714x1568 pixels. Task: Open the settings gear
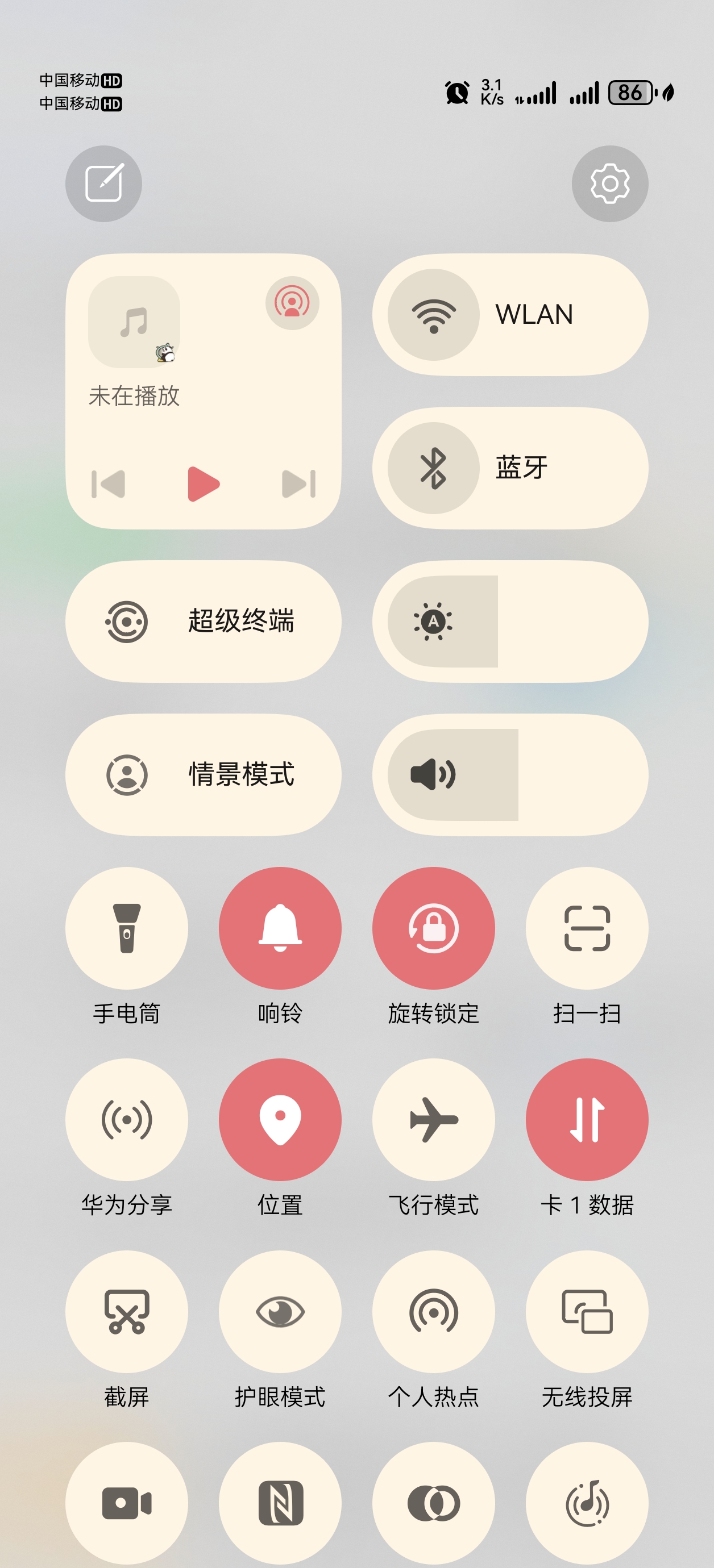pyautogui.click(x=609, y=183)
